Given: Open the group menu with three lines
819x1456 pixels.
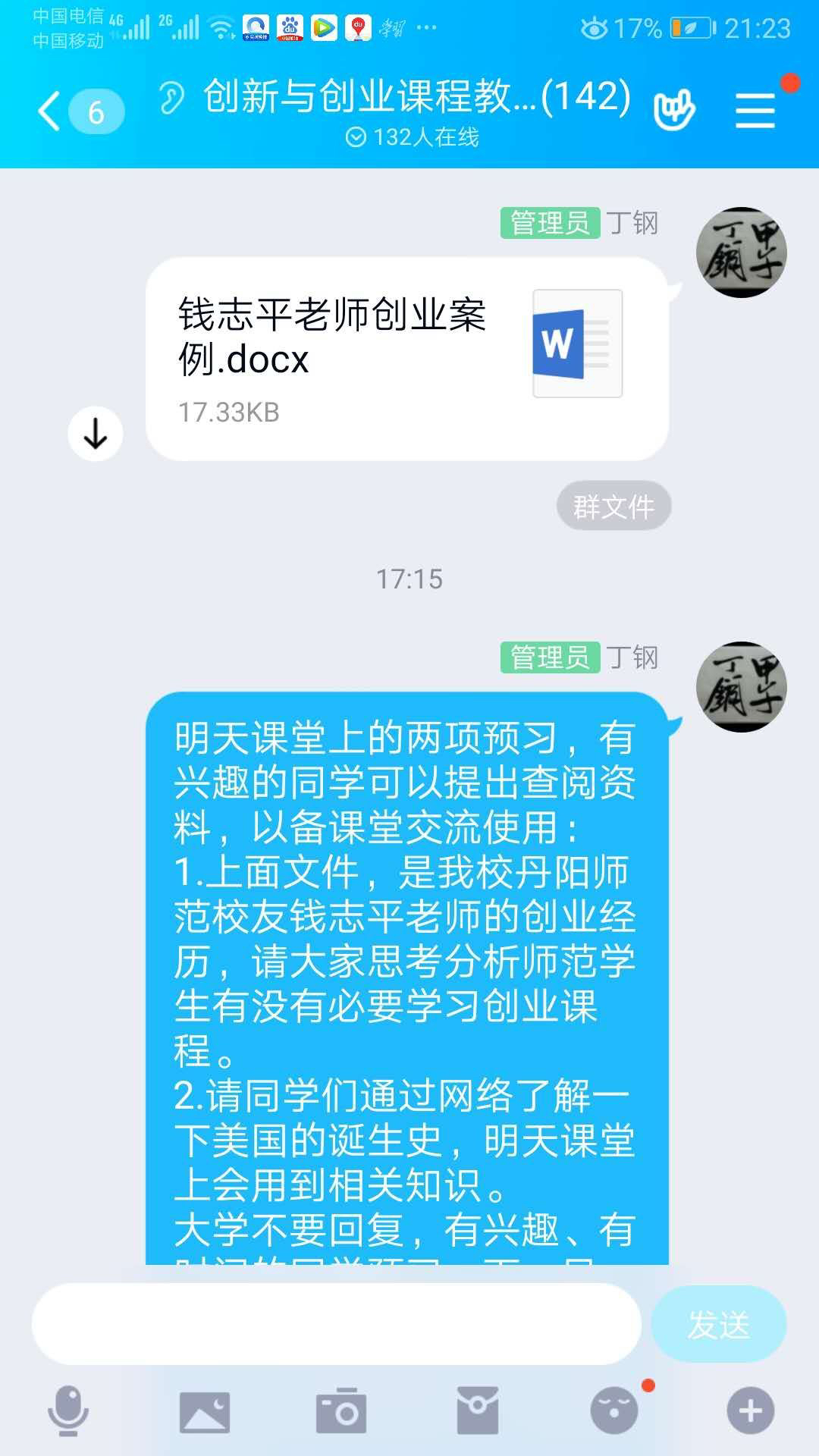Looking at the screenshot, I should pos(755,111).
